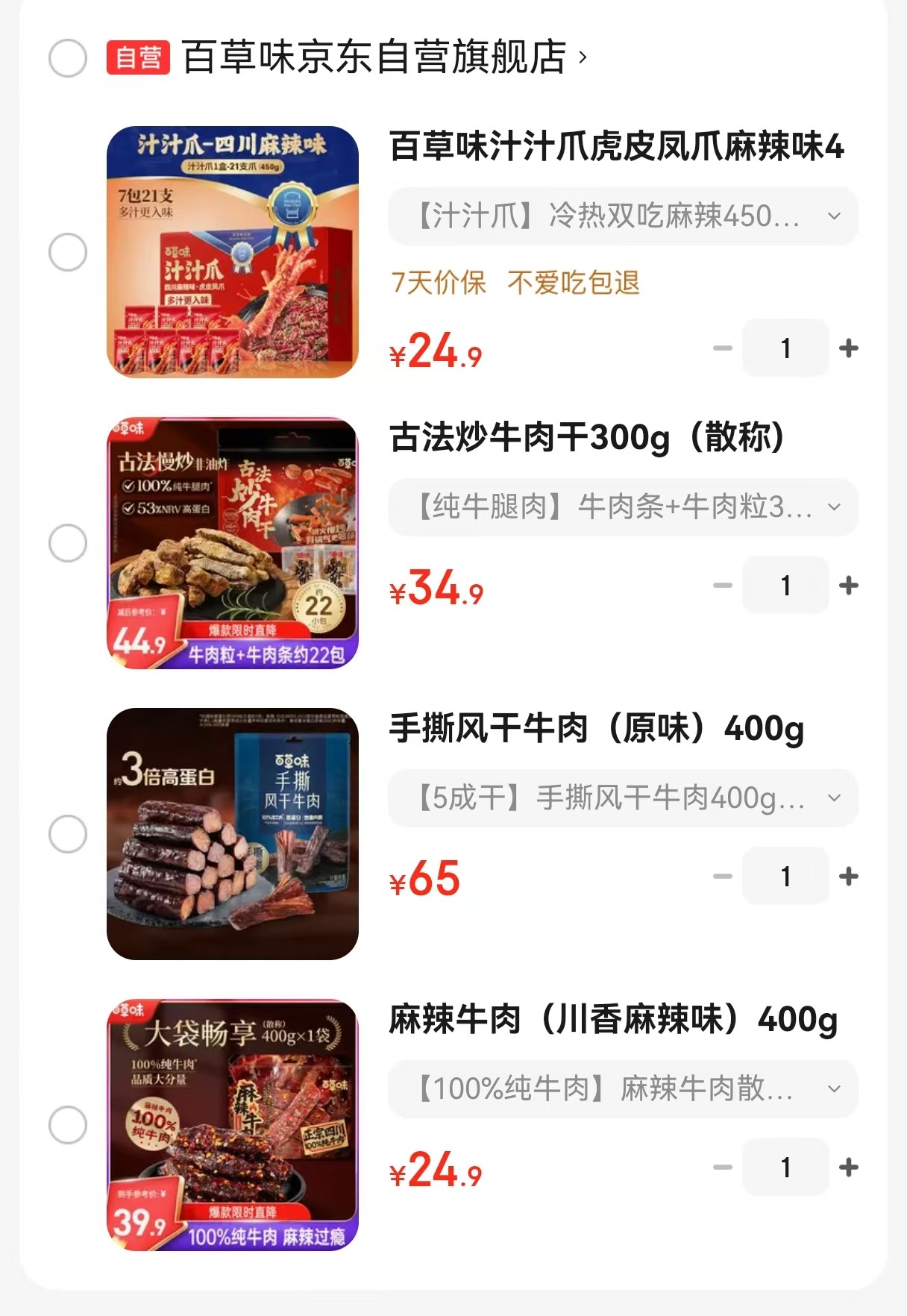Expand the 【100%纯牛肉】麻辣牛肉散 spec picker
This screenshot has height=1316, width=907.
[x=623, y=1089]
